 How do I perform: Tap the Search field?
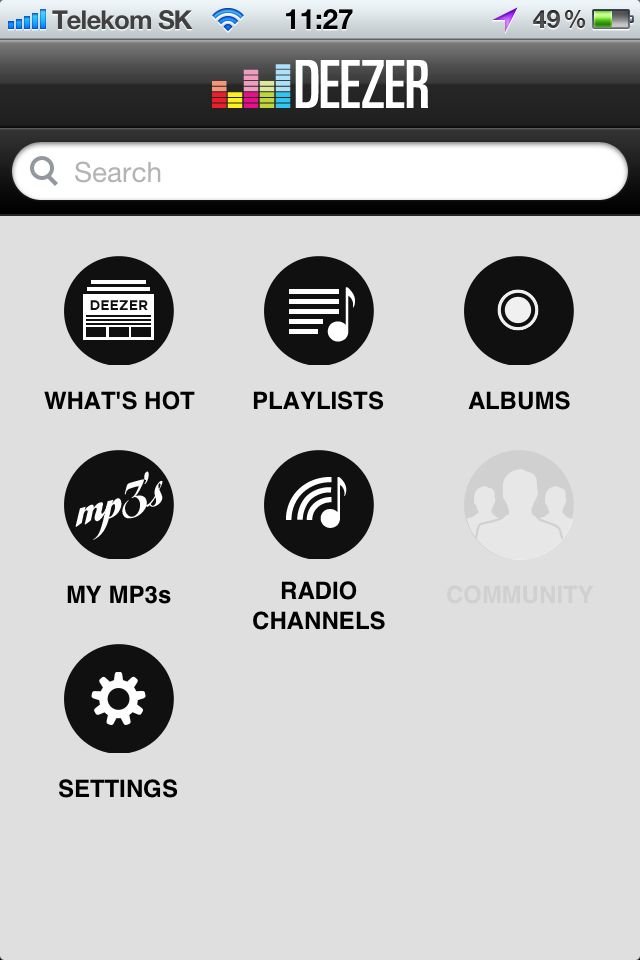click(x=320, y=172)
